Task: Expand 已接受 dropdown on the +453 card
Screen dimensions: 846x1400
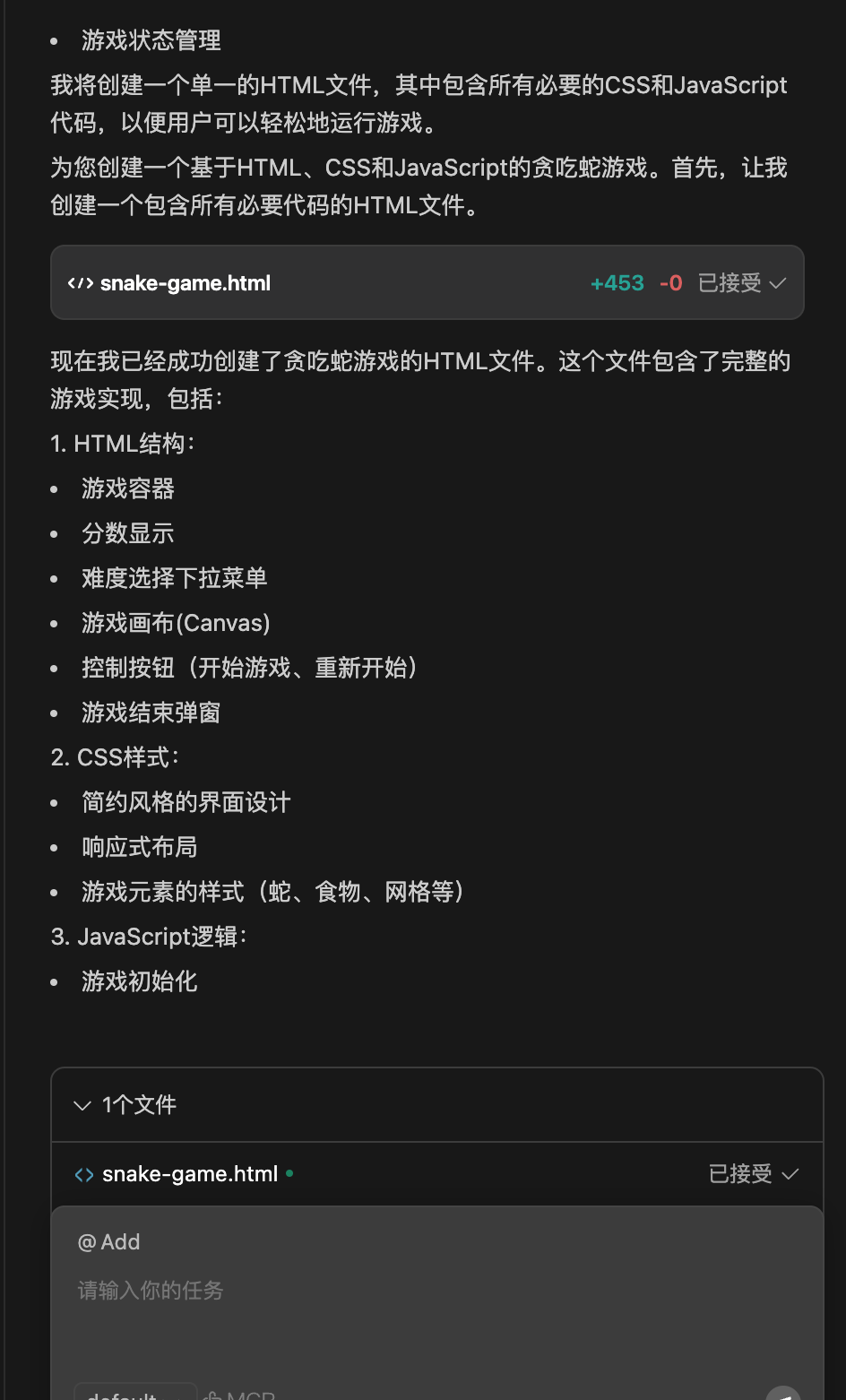Action: pos(743,283)
